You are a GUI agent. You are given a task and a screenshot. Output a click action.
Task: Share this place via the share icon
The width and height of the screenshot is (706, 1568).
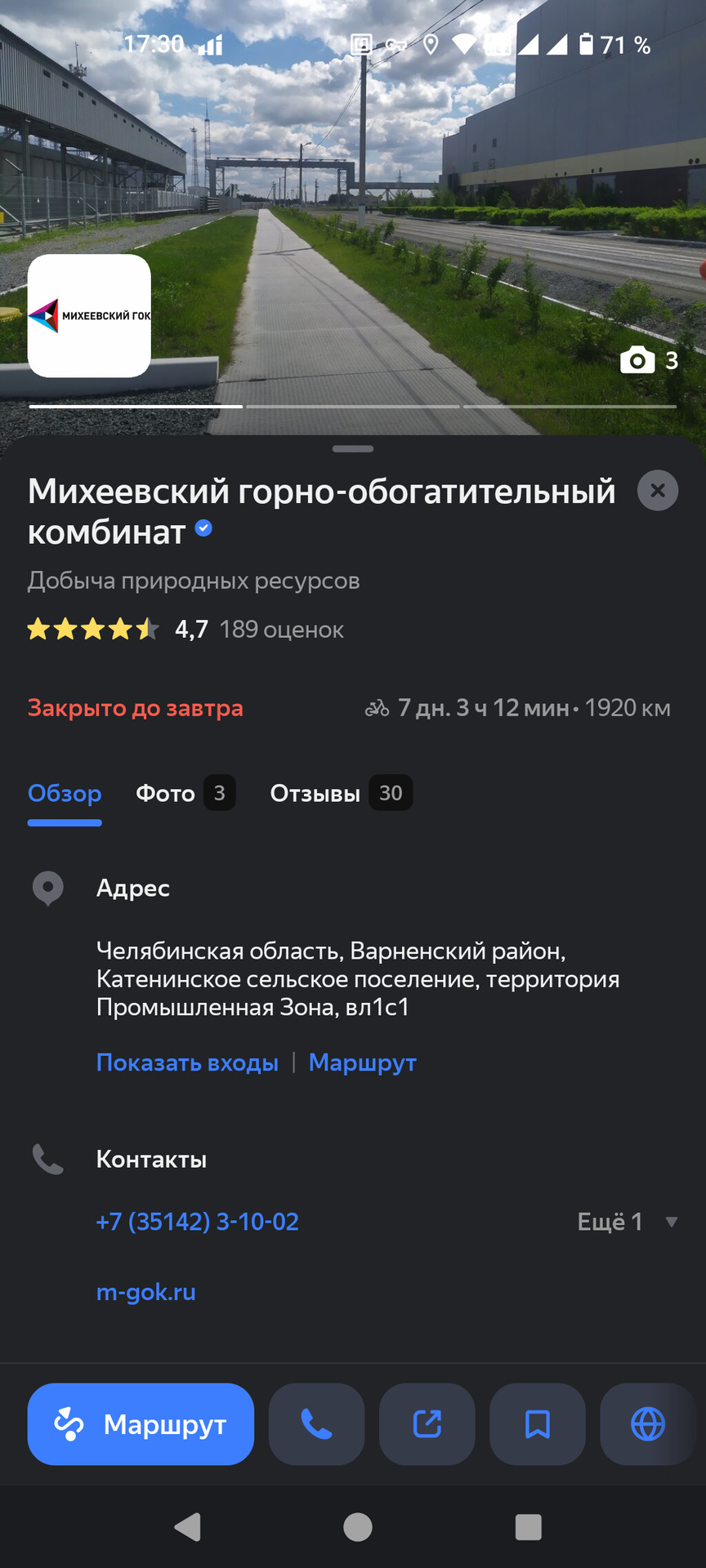(427, 1424)
